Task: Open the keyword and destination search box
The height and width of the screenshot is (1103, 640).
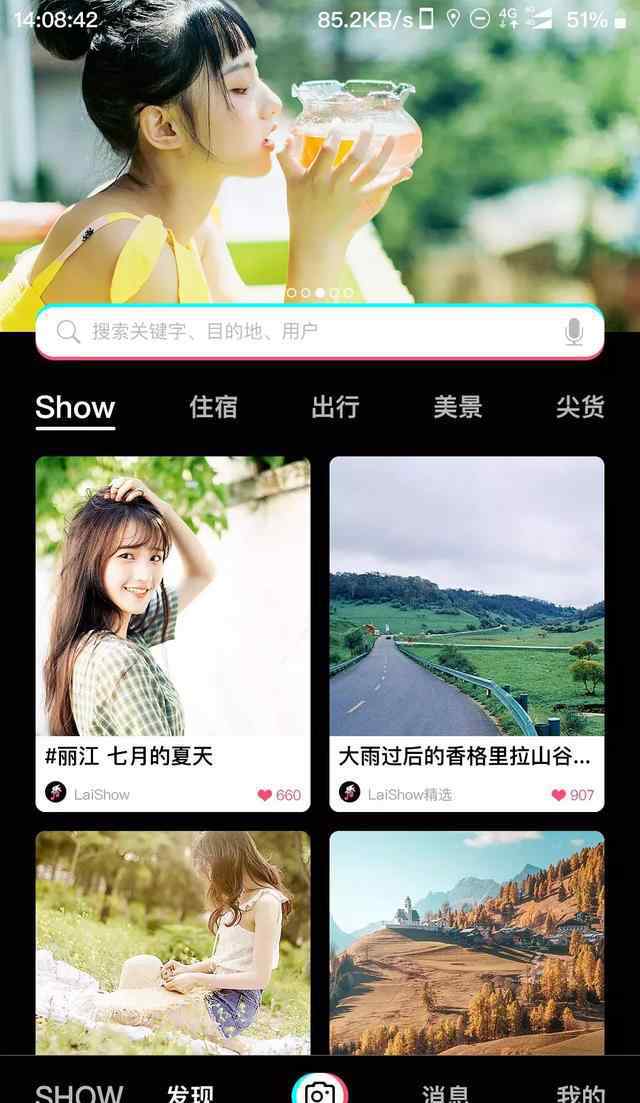Action: pos(300,332)
